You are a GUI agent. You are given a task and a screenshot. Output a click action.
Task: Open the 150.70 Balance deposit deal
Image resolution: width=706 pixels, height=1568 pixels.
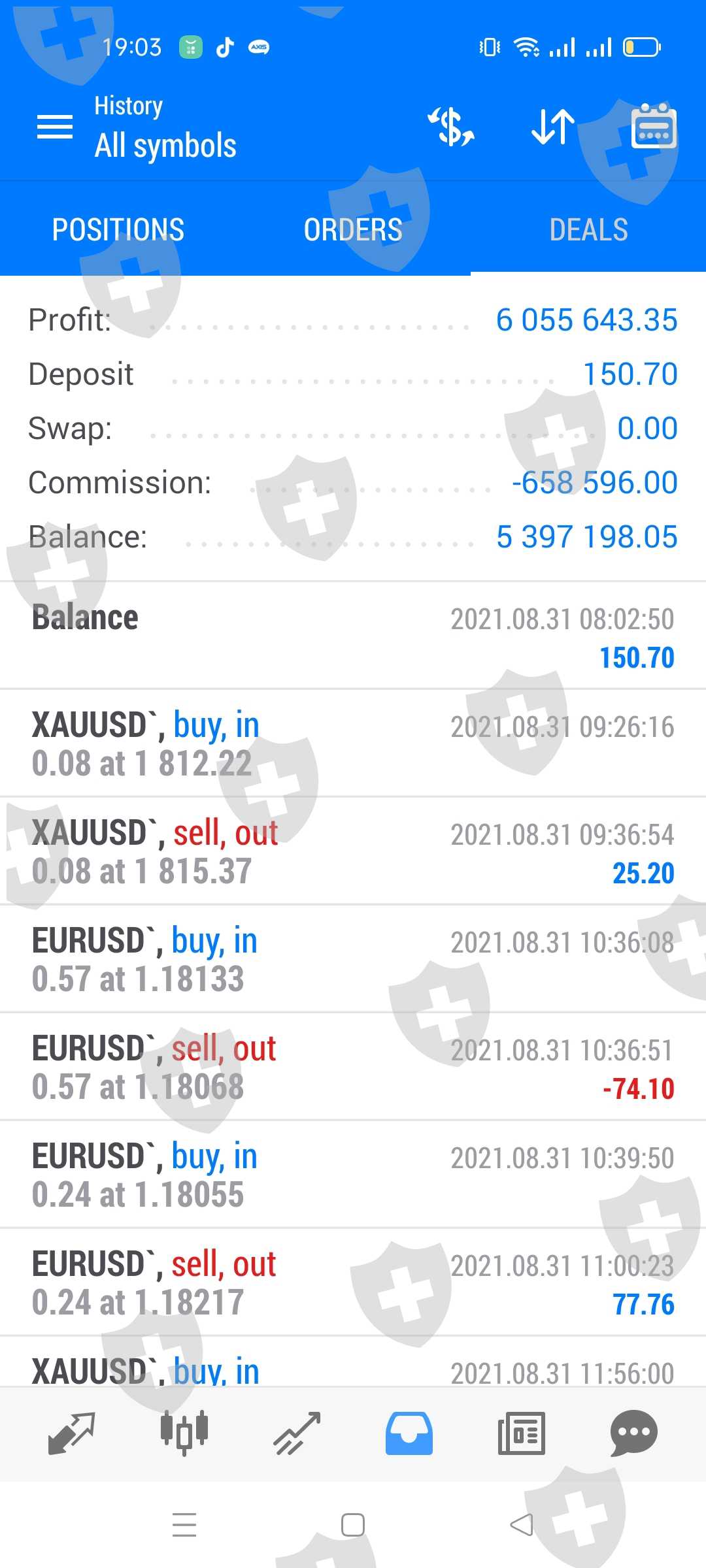pyautogui.click(x=353, y=636)
